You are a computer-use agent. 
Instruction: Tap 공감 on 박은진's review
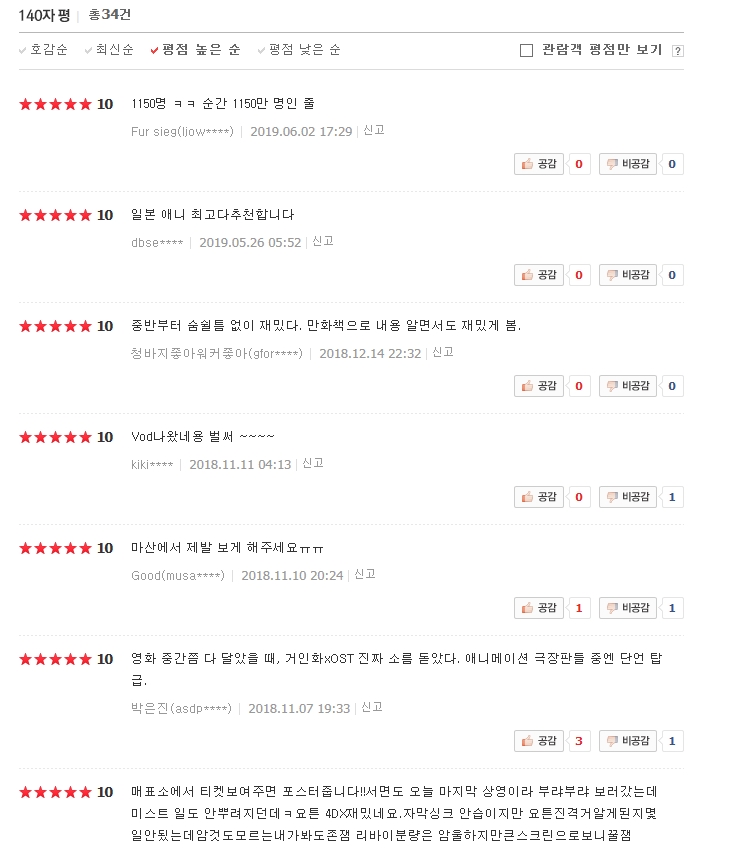pyautogui.click(x=539, y=741)
